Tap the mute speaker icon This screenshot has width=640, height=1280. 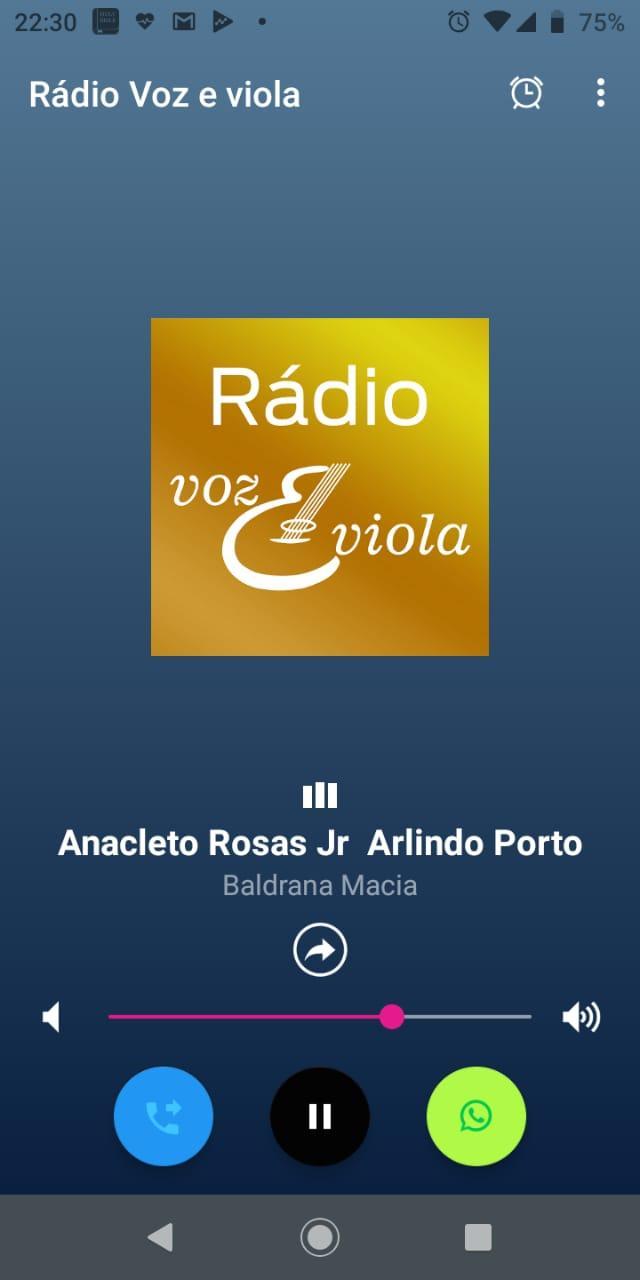[52, 1018]
